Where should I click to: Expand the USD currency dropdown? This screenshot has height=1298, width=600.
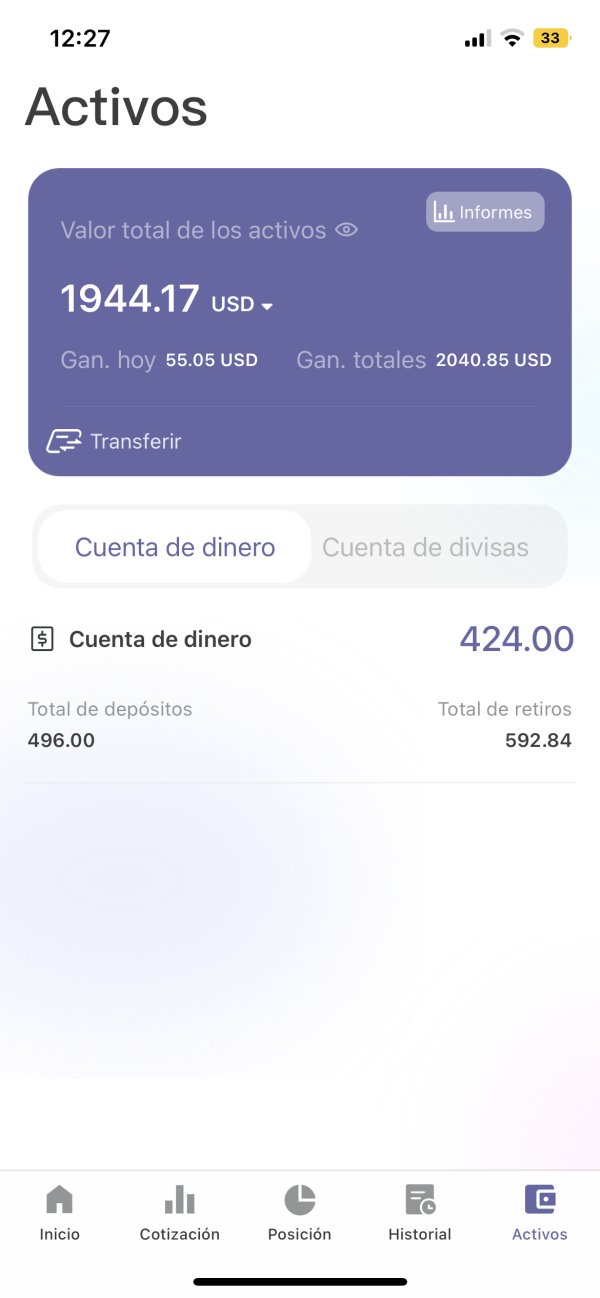(242, 304)
